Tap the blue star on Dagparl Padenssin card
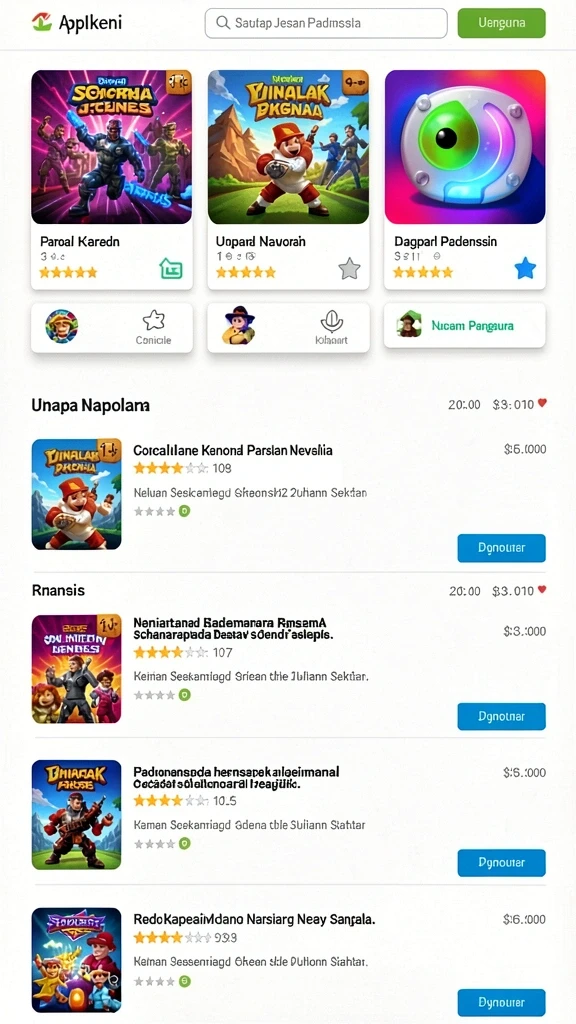 [x=525, y=268]
